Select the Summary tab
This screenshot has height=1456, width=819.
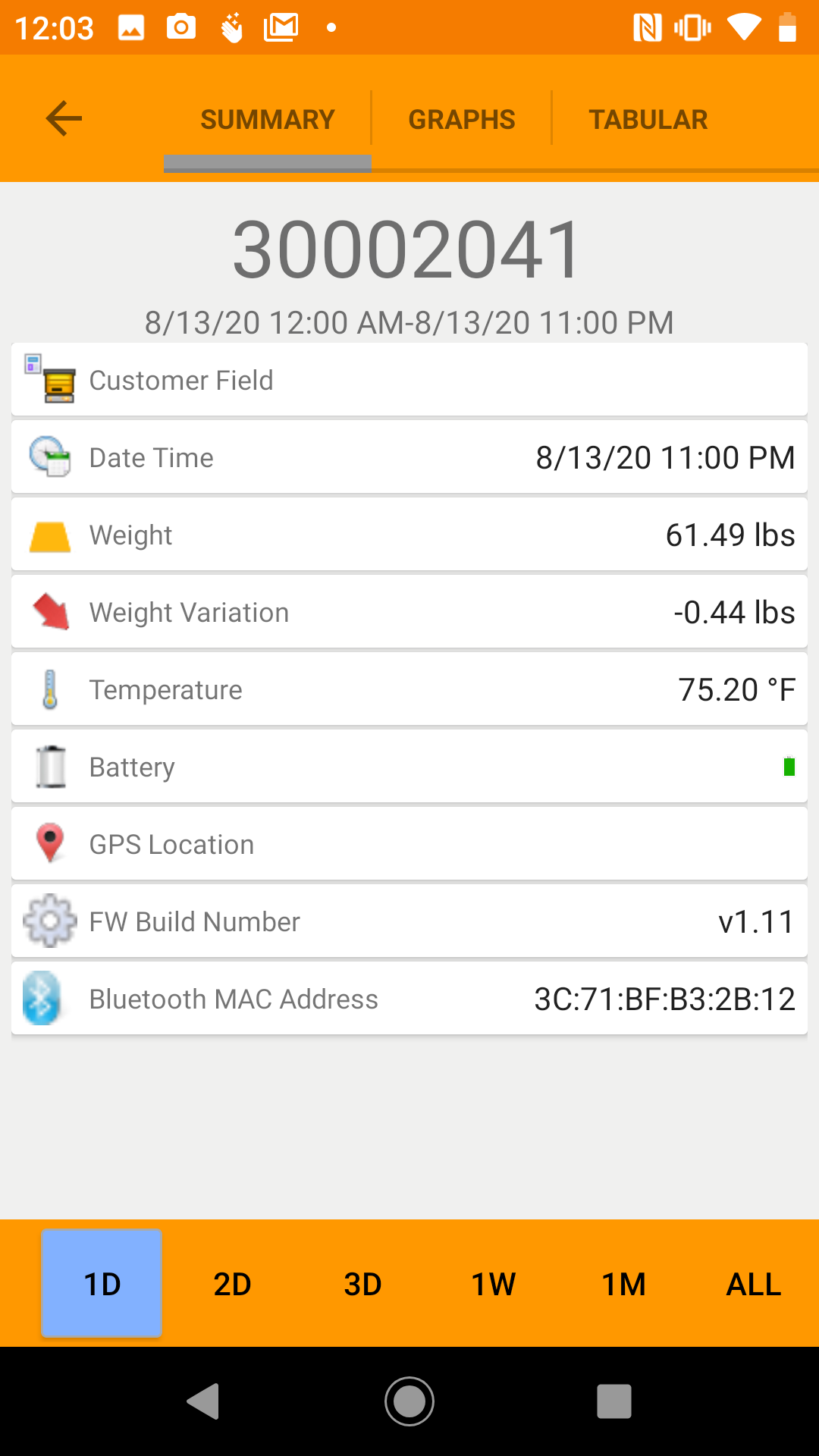267,119
